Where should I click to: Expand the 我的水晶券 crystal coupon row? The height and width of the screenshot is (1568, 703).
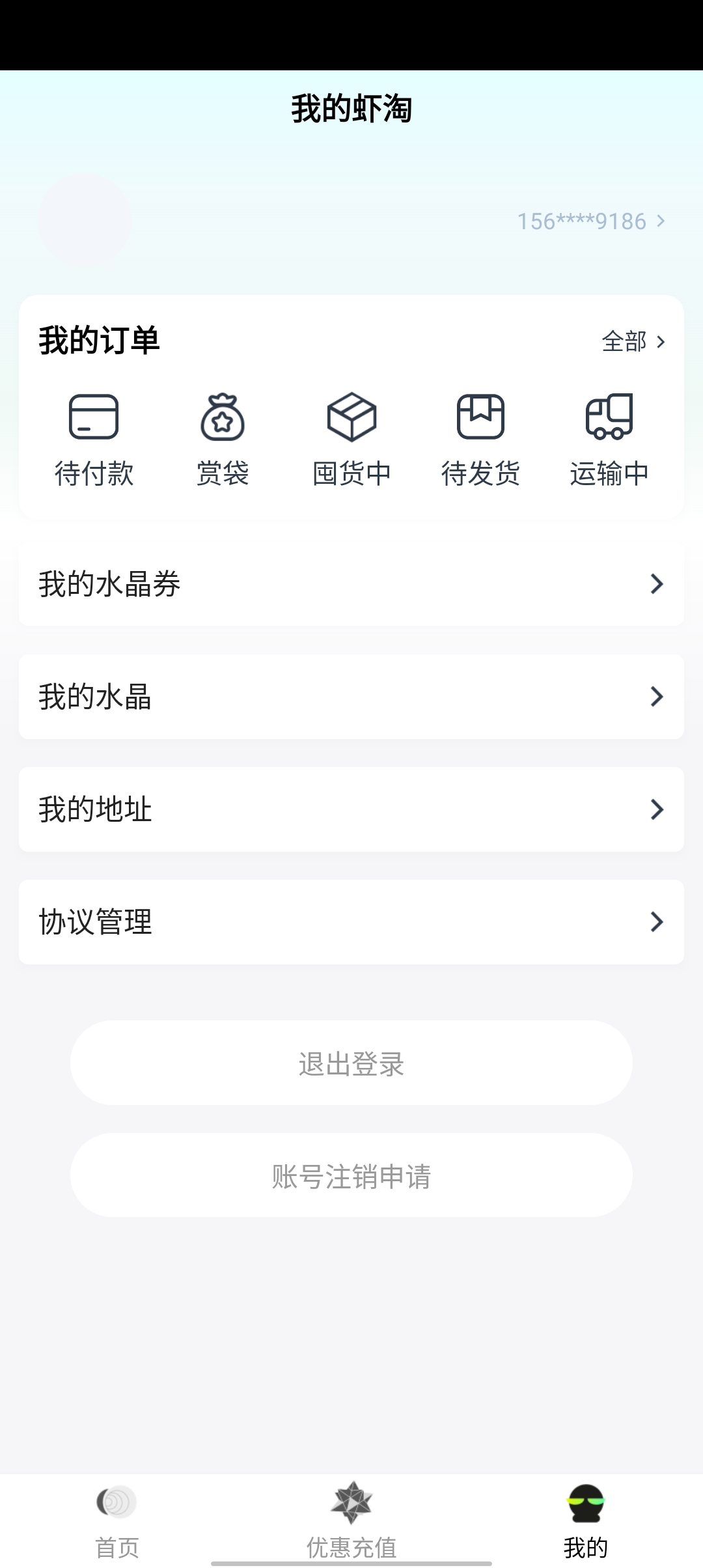[x=656, y=584]
